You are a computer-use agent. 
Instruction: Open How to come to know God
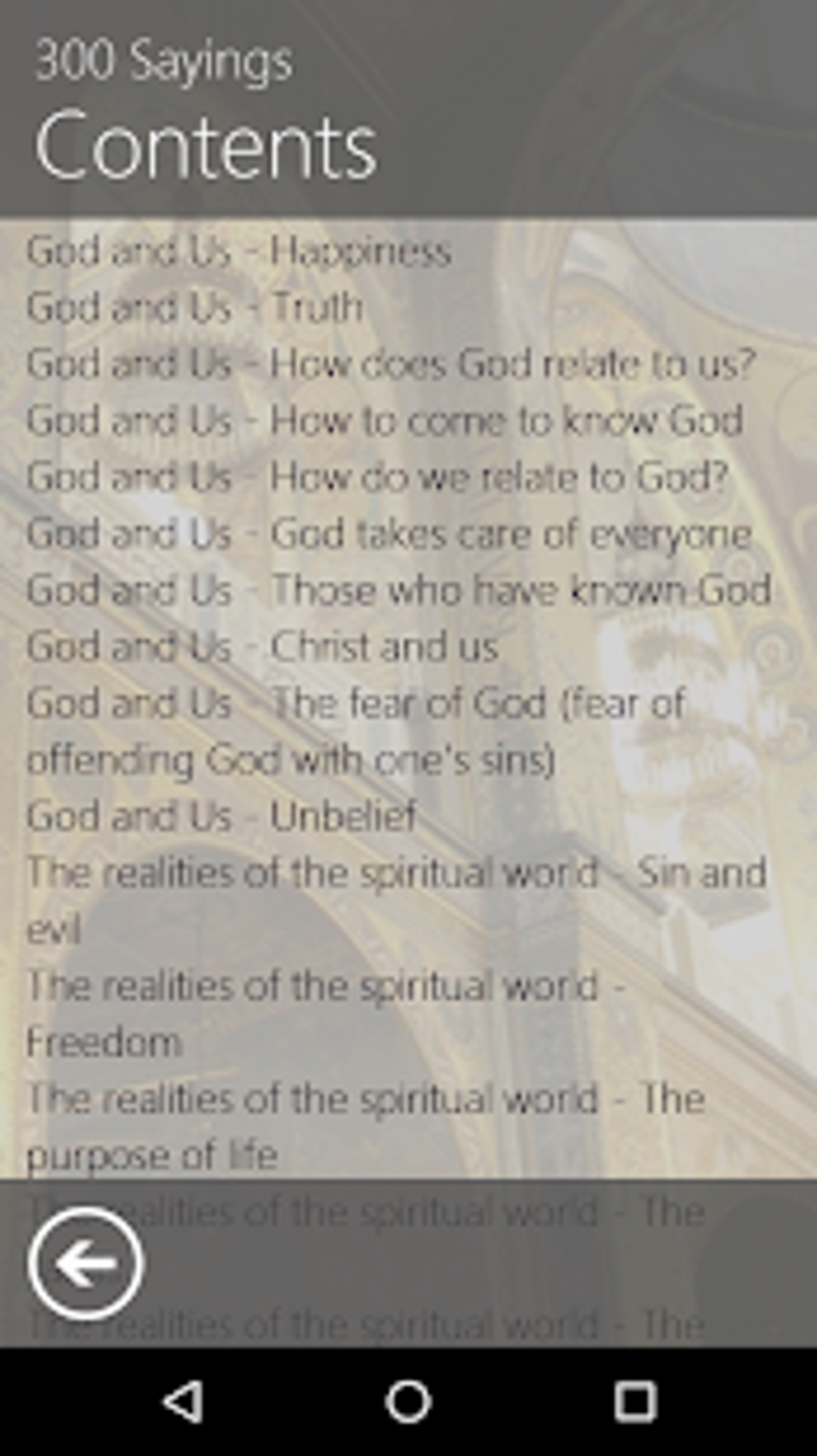click(x=385, y=421)
